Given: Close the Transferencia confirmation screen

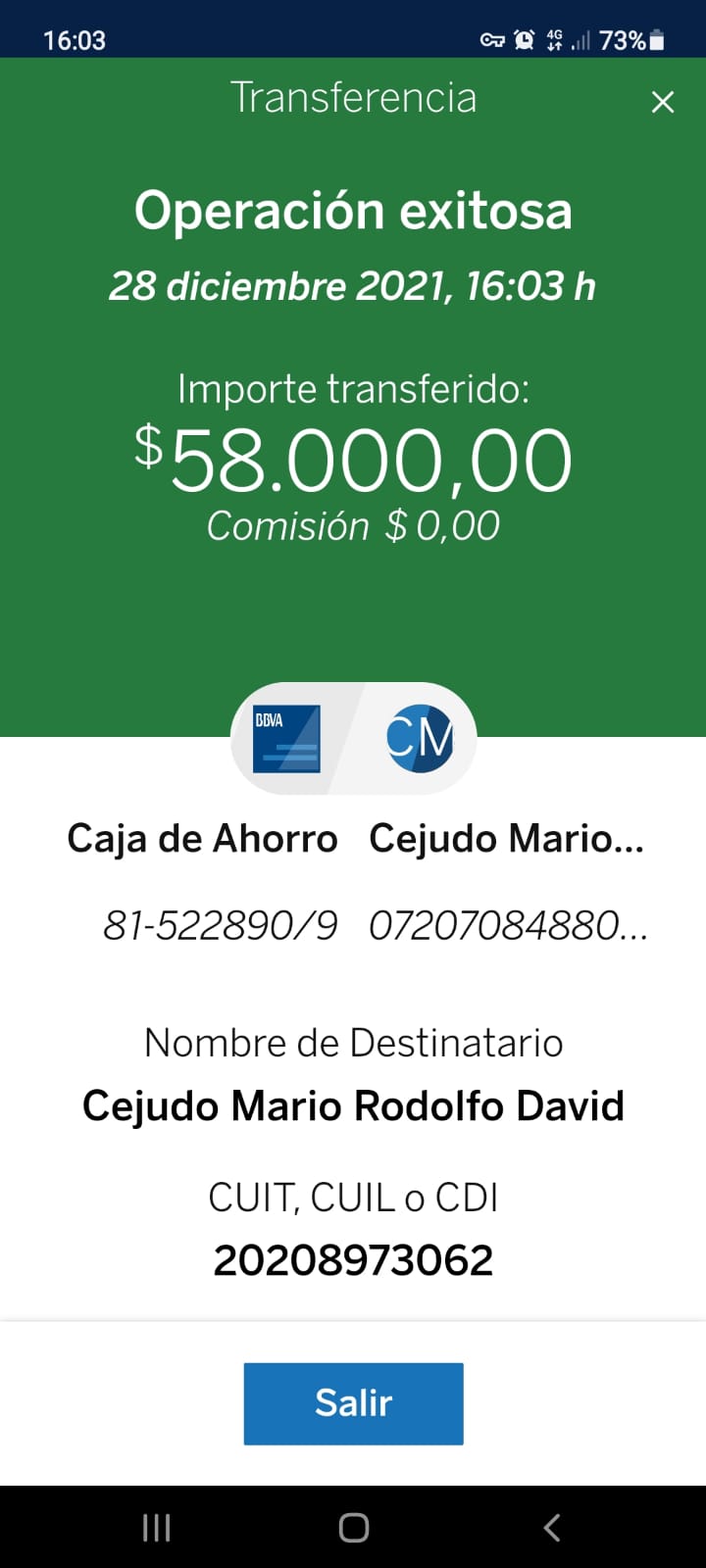Looking at the screenshot, I should (663, 102).
